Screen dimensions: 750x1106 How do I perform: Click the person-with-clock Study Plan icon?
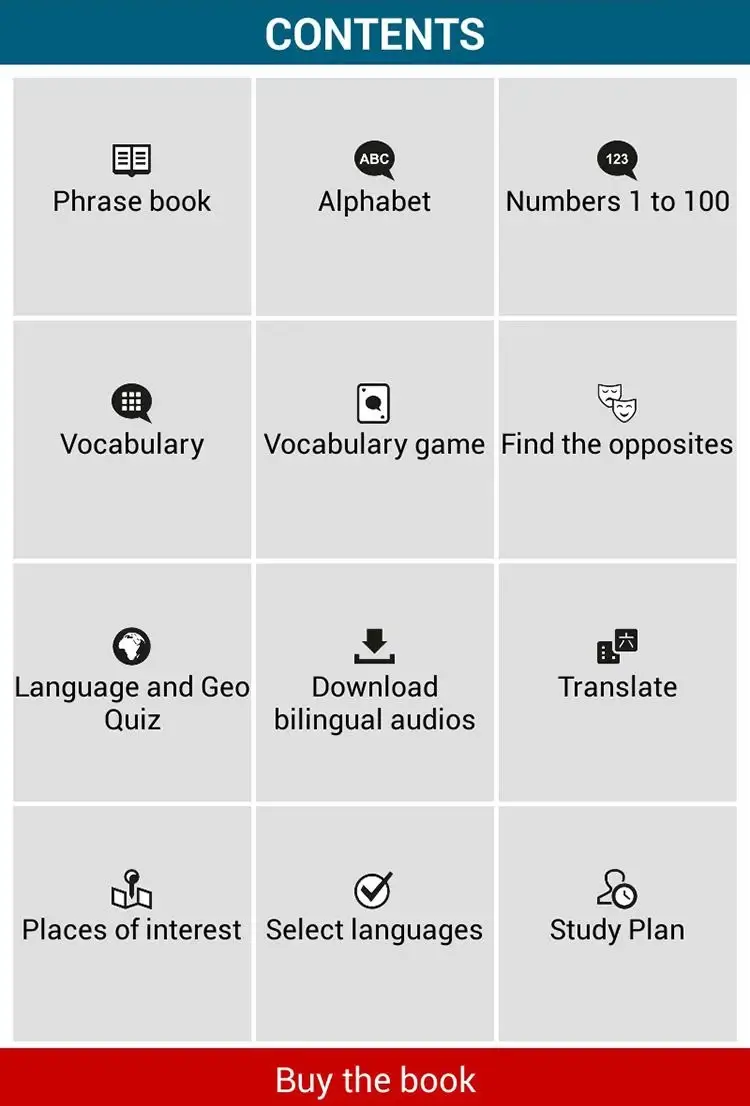(x=617, y=886)
